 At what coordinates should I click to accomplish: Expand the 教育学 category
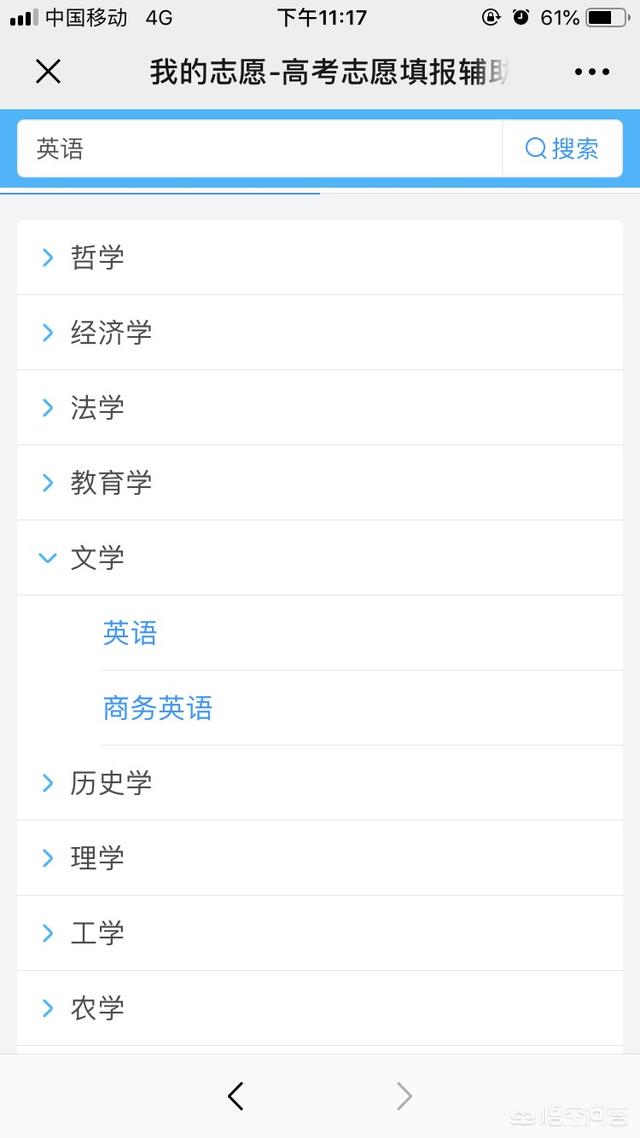[x=320, y=483]
